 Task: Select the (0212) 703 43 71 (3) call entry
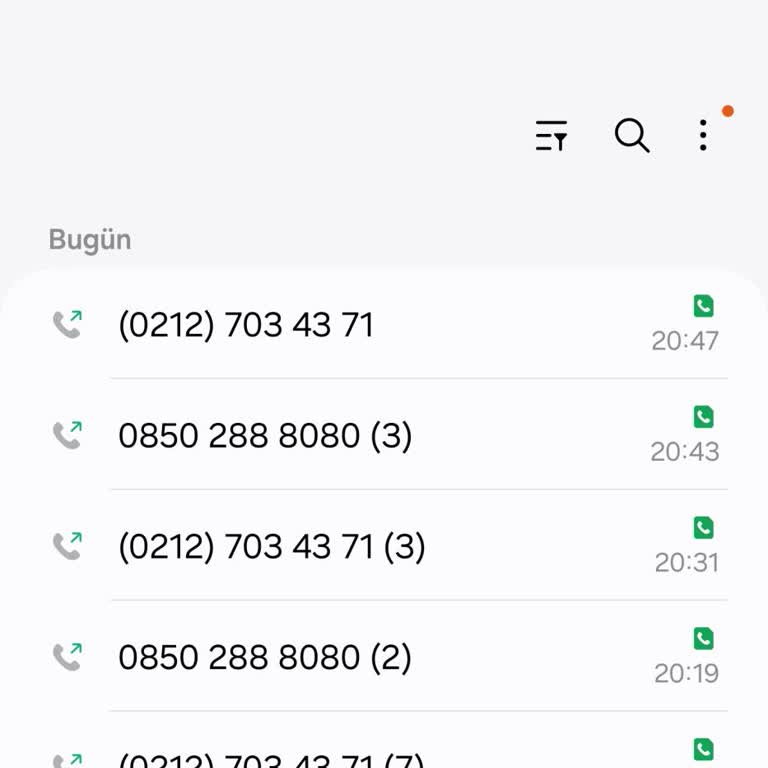(x=271, y=547)
